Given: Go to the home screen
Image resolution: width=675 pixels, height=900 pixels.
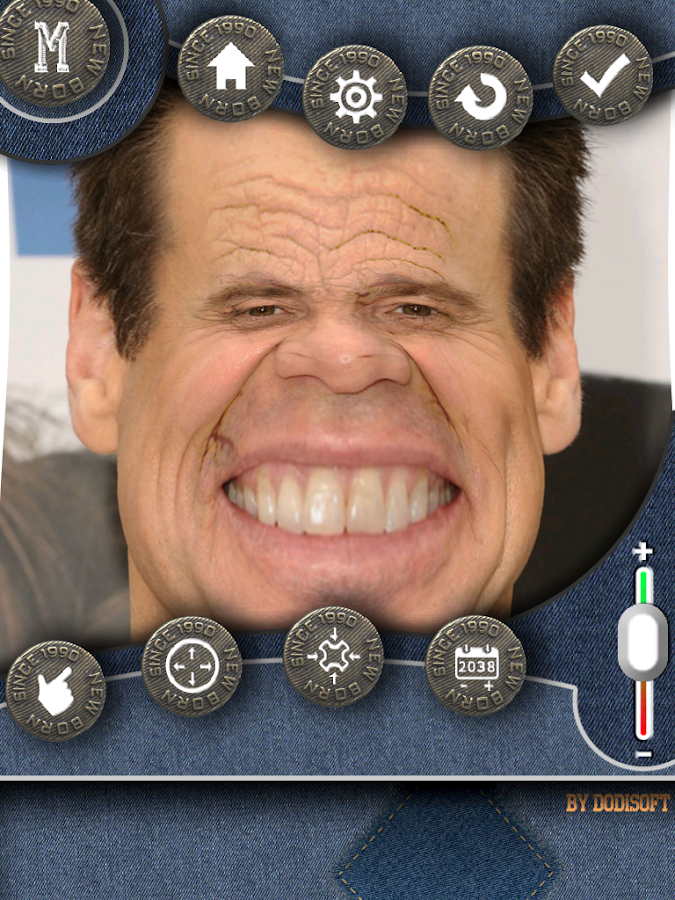Looking at the screenshot, I should pyautogui.click(x=228, y=68).
